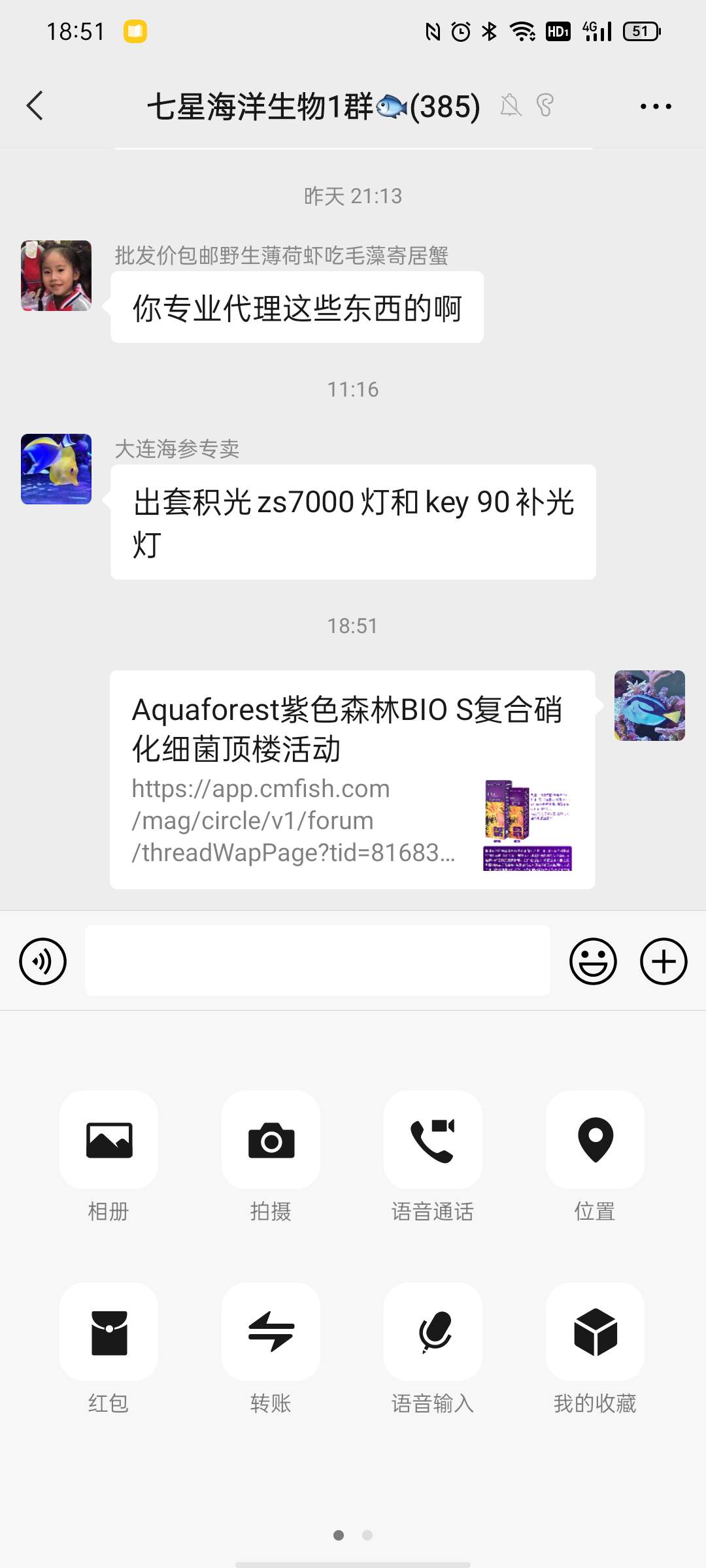Collapse the plus attachment panel
The image size is (706, 1568).
pos(663,961)
